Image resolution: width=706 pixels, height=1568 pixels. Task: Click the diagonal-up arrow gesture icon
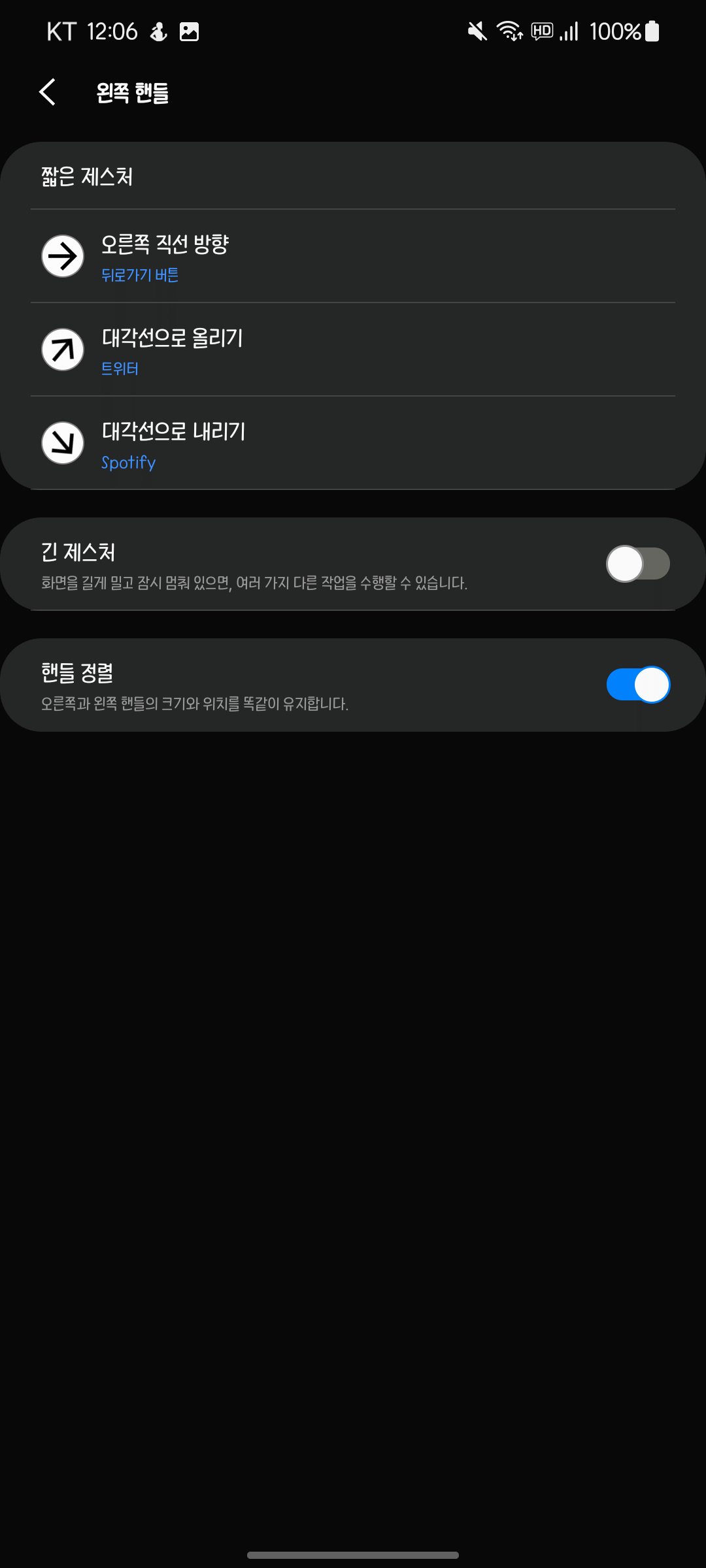pos(62,350)
